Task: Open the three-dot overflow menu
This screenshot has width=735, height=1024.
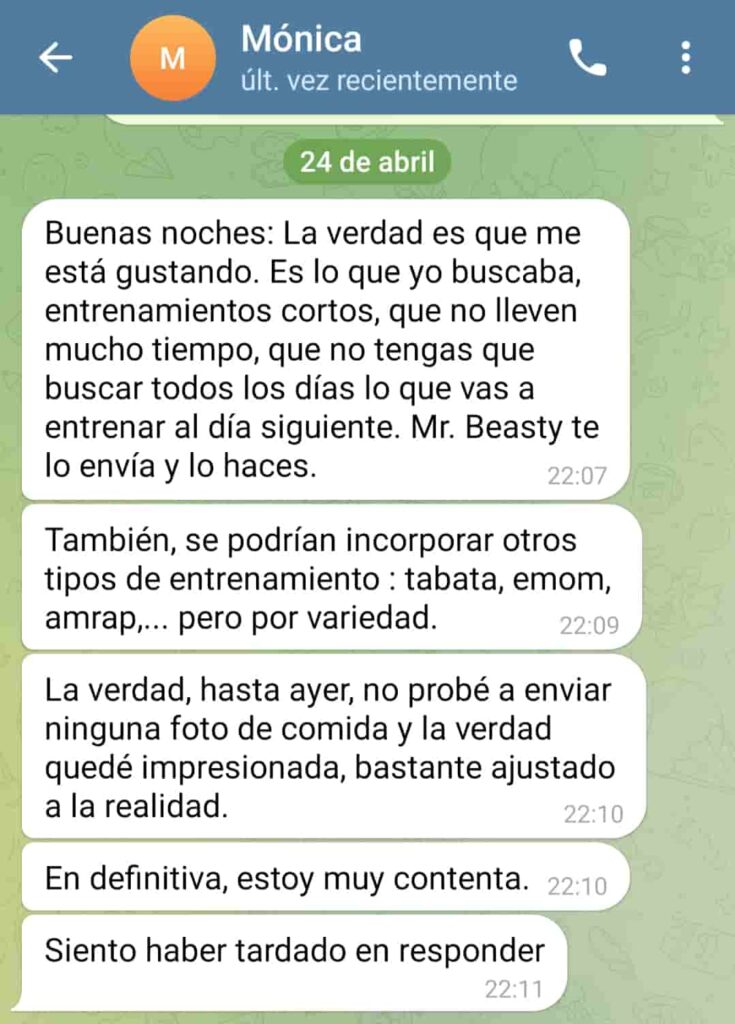Action: (686, 58)
